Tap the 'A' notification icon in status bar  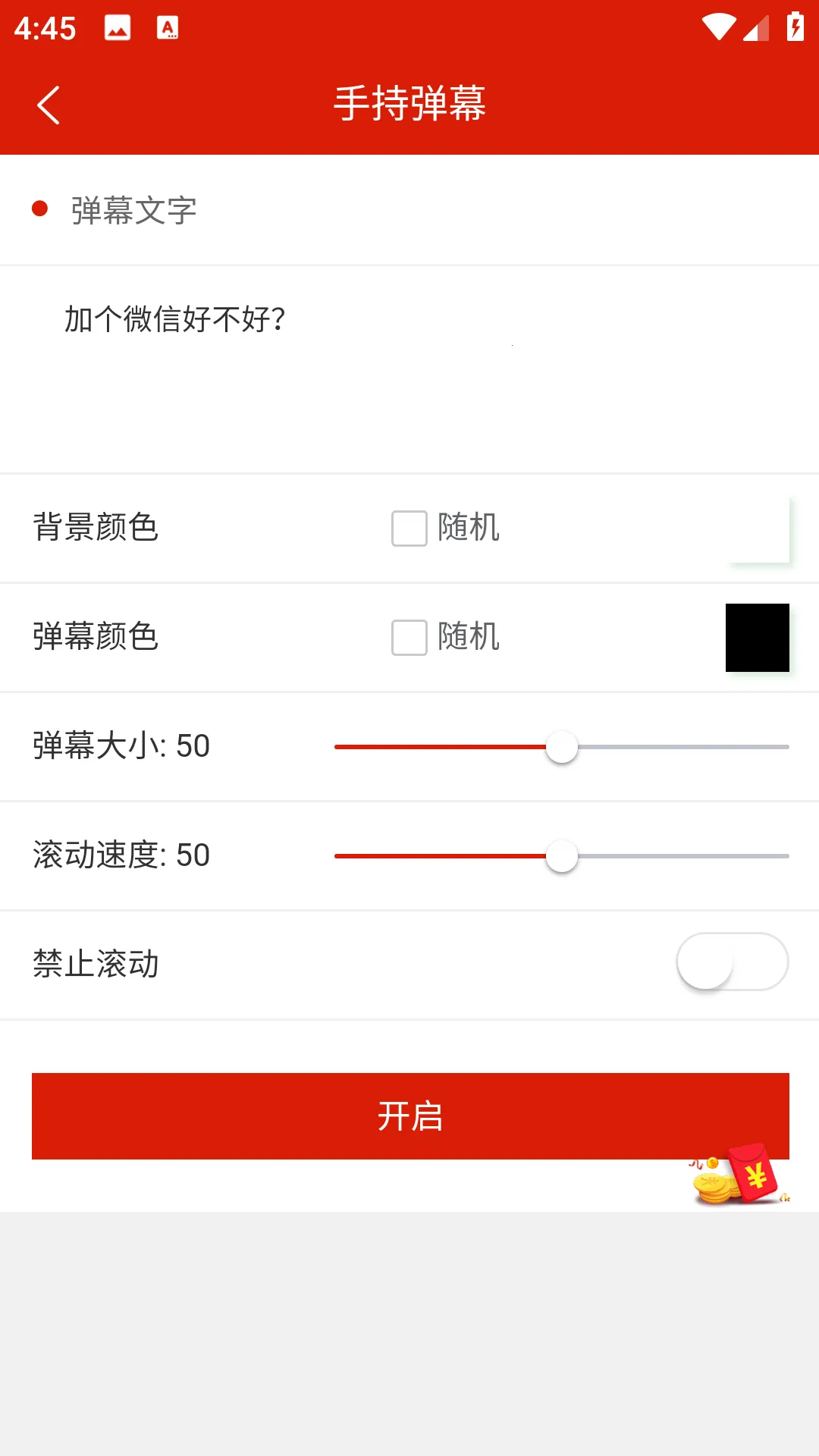168,29
